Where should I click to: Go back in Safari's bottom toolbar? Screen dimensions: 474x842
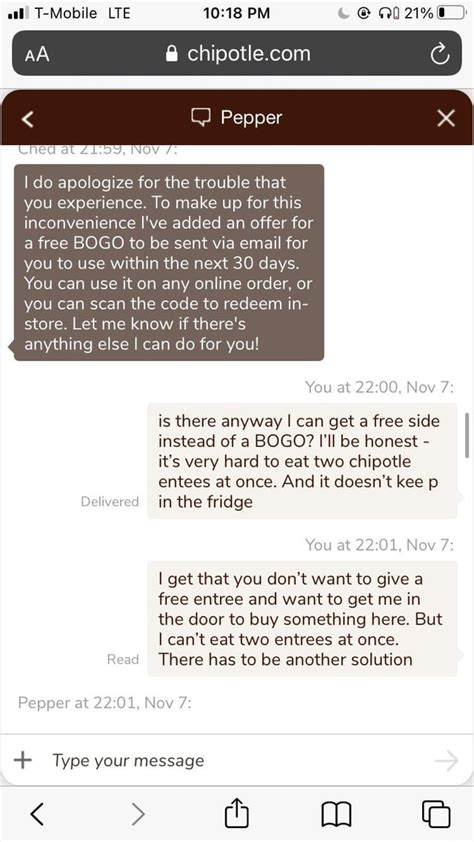(x=37, y=815)
